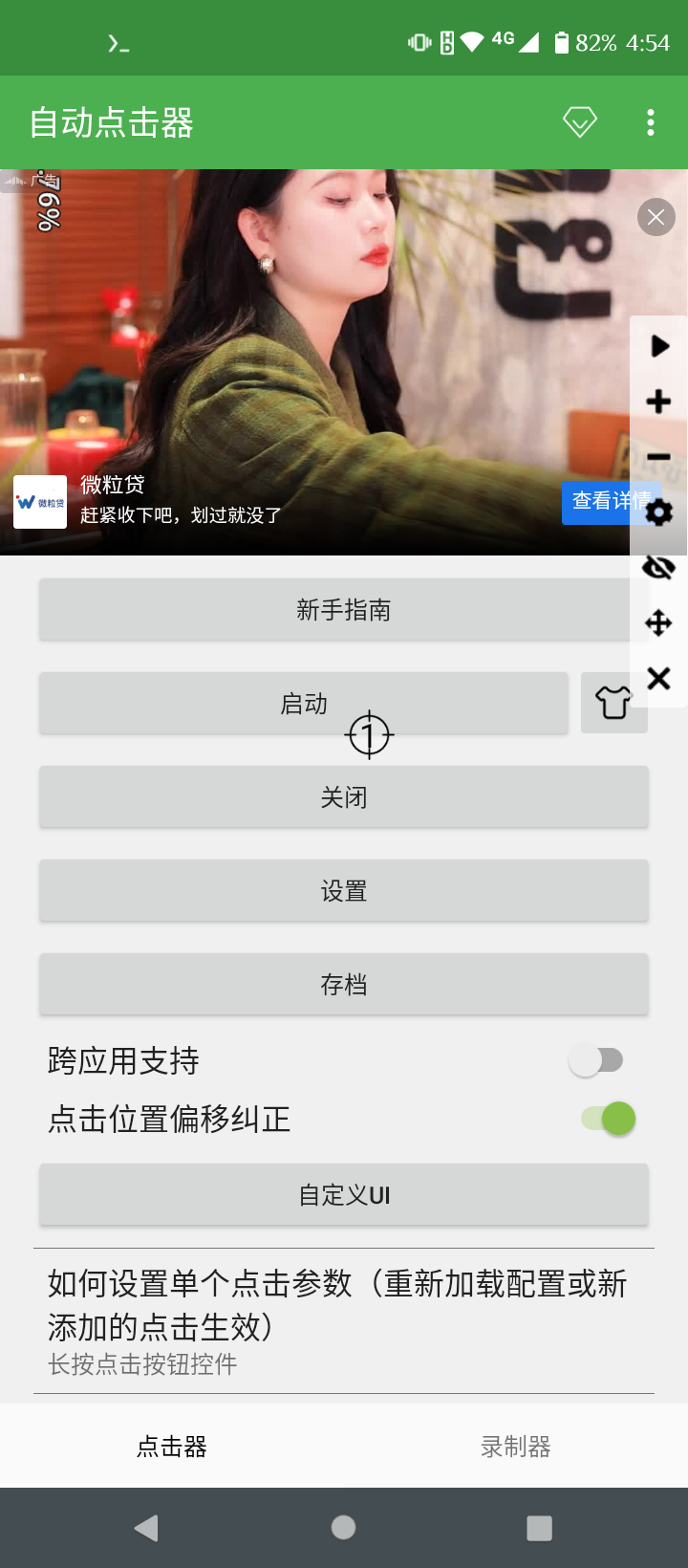
Task: Close the ad banner
Action: click(656, 217)
